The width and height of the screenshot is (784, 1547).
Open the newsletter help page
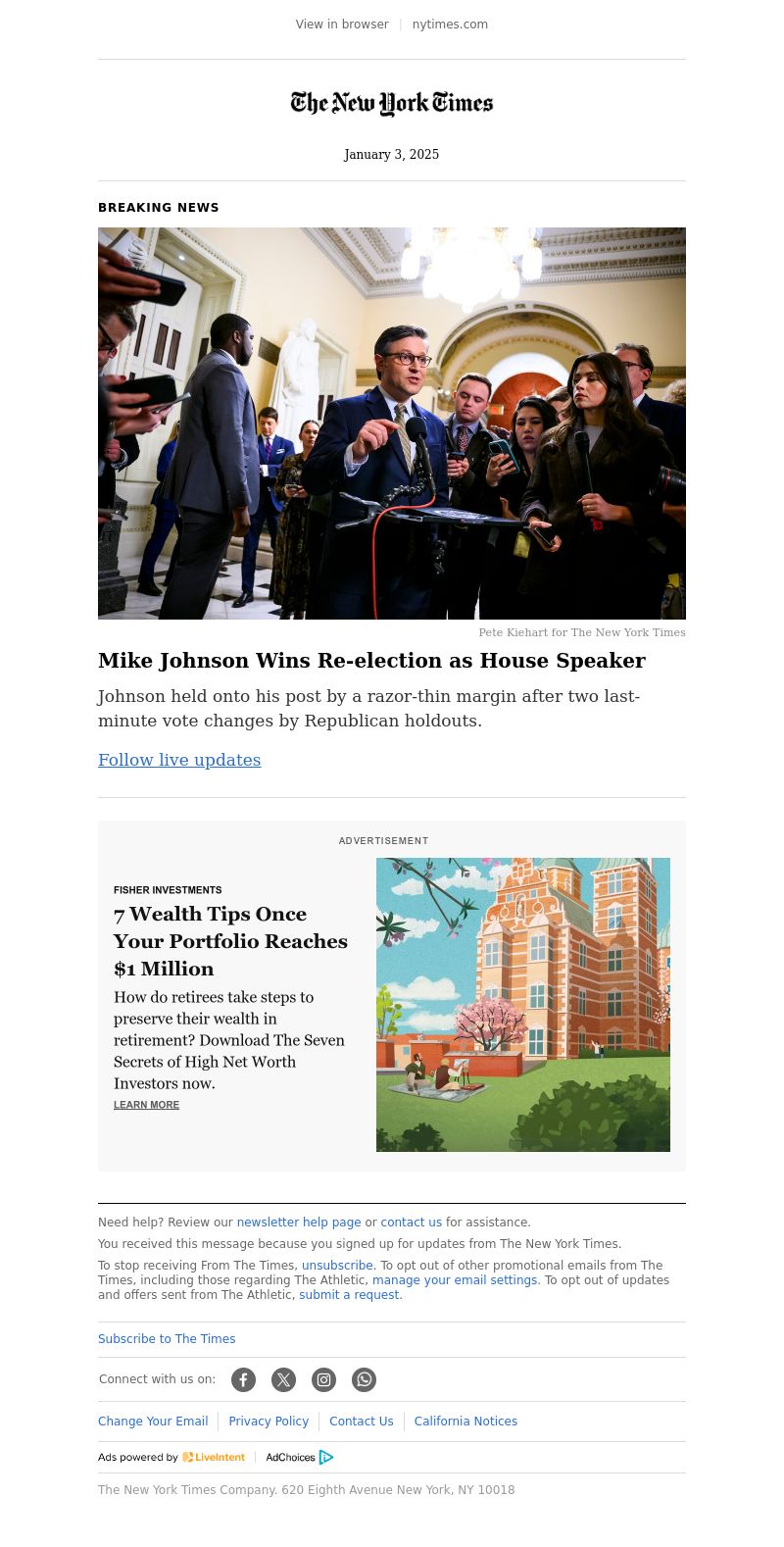tap(298, 1223)
